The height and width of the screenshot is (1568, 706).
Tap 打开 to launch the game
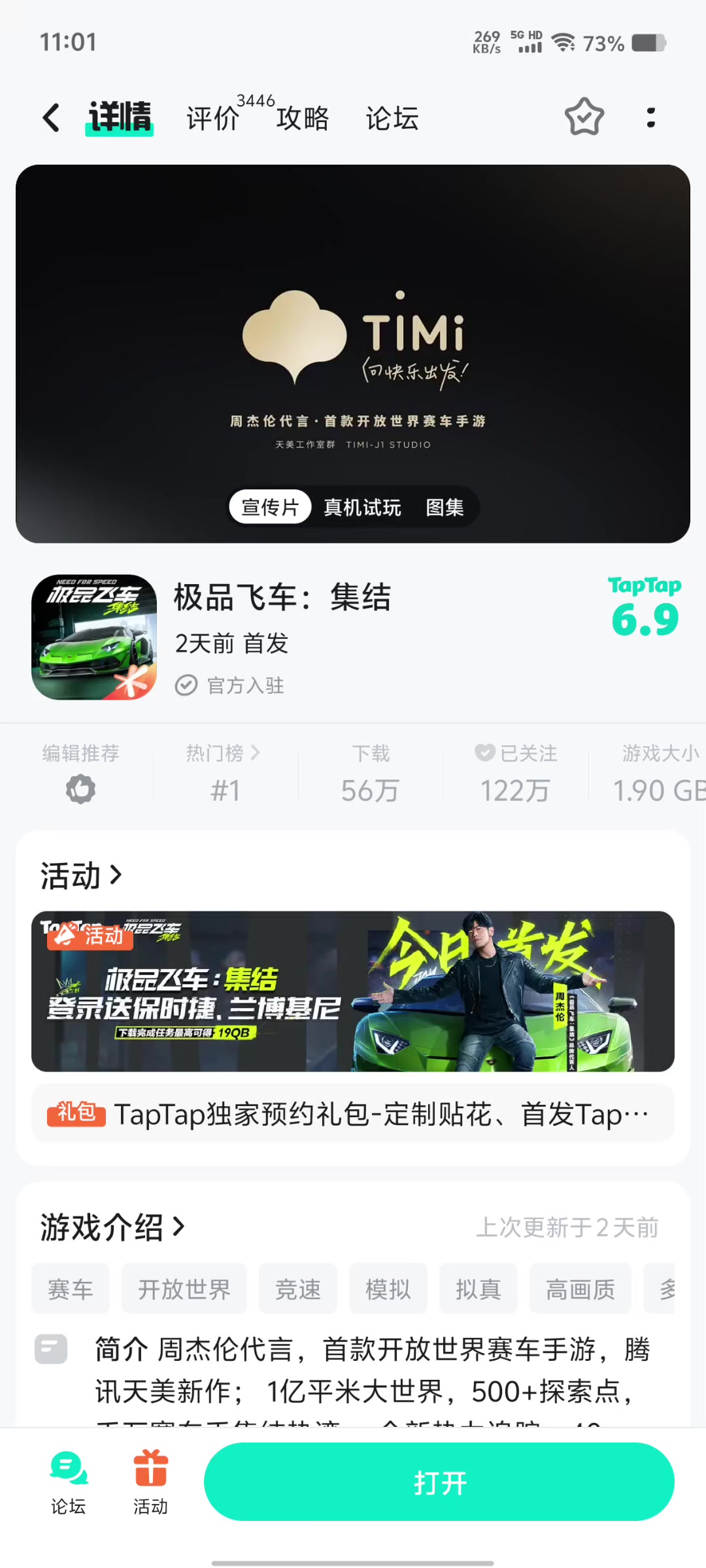pos(439,1482)
